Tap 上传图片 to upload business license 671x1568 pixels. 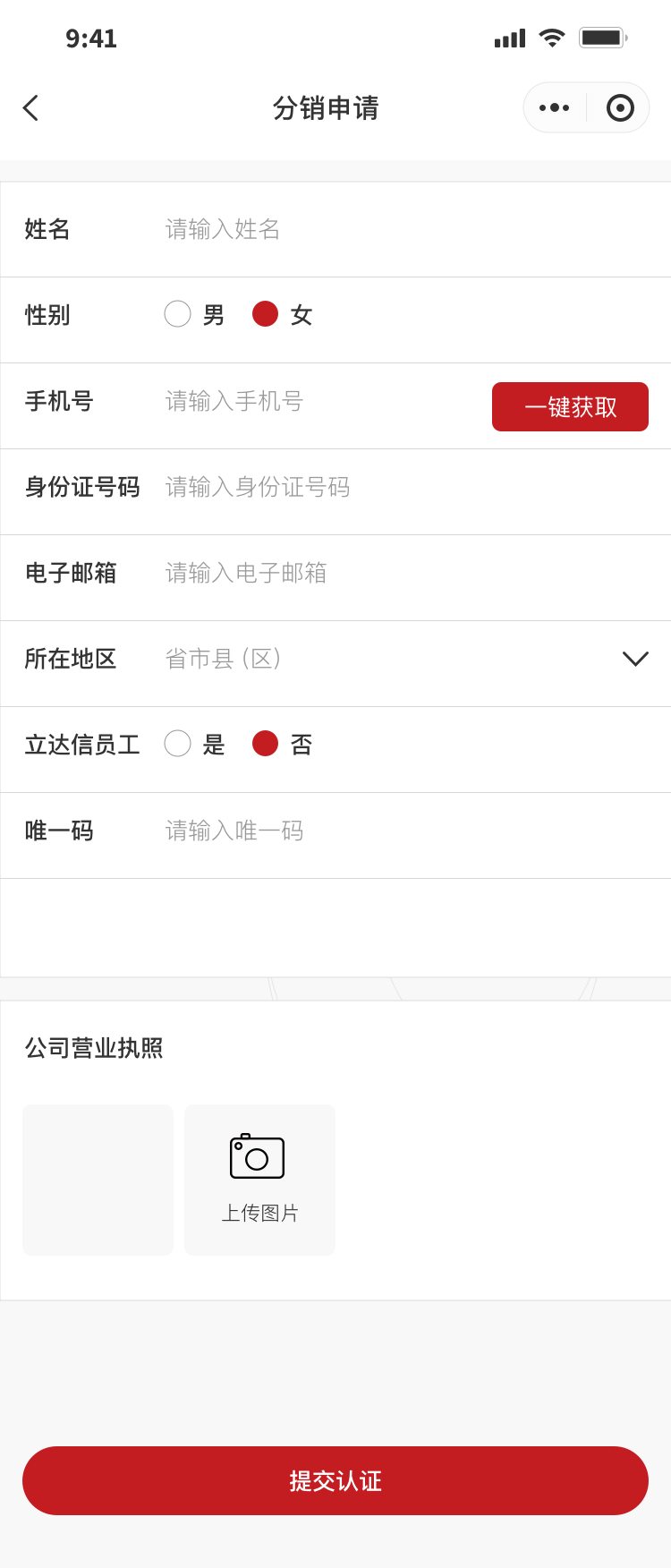click(x=259, y=1180)
